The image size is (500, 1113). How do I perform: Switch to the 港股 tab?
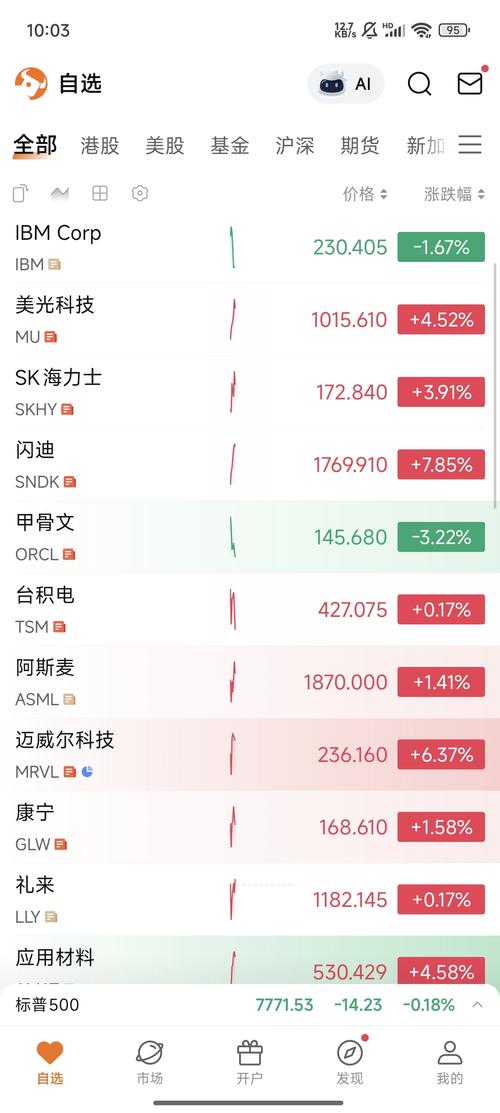click(100, 146)
